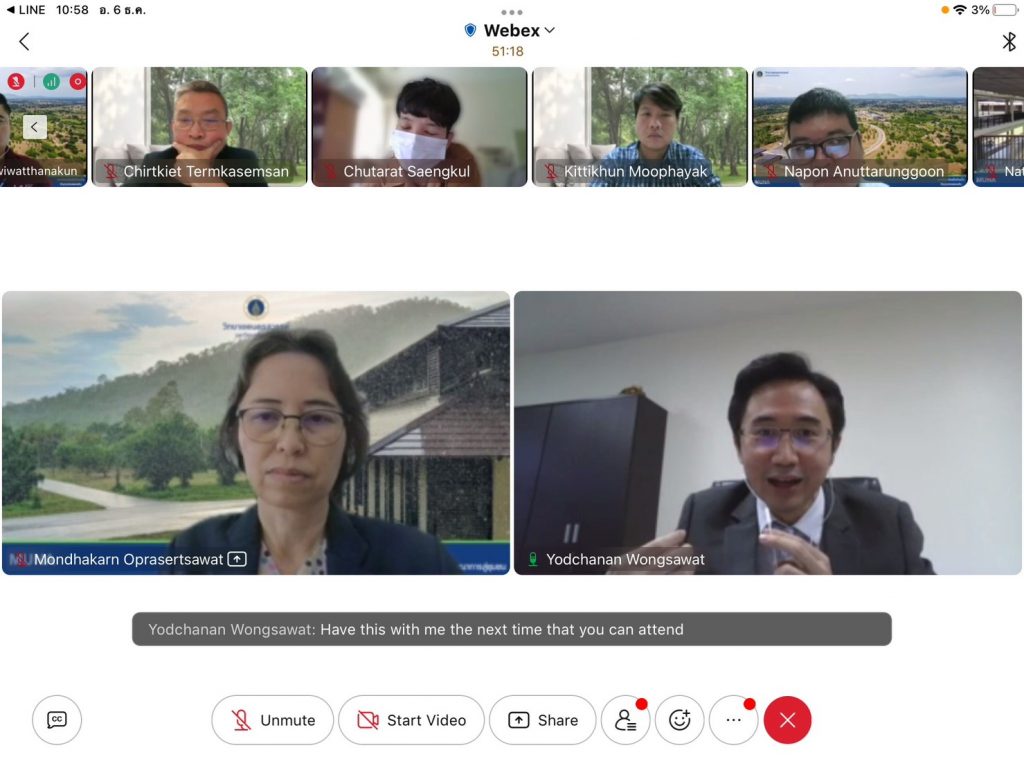Open the emoji reactions panel
The height and width of the screenshot is (768, 1024).
click(x=680, y=720)
